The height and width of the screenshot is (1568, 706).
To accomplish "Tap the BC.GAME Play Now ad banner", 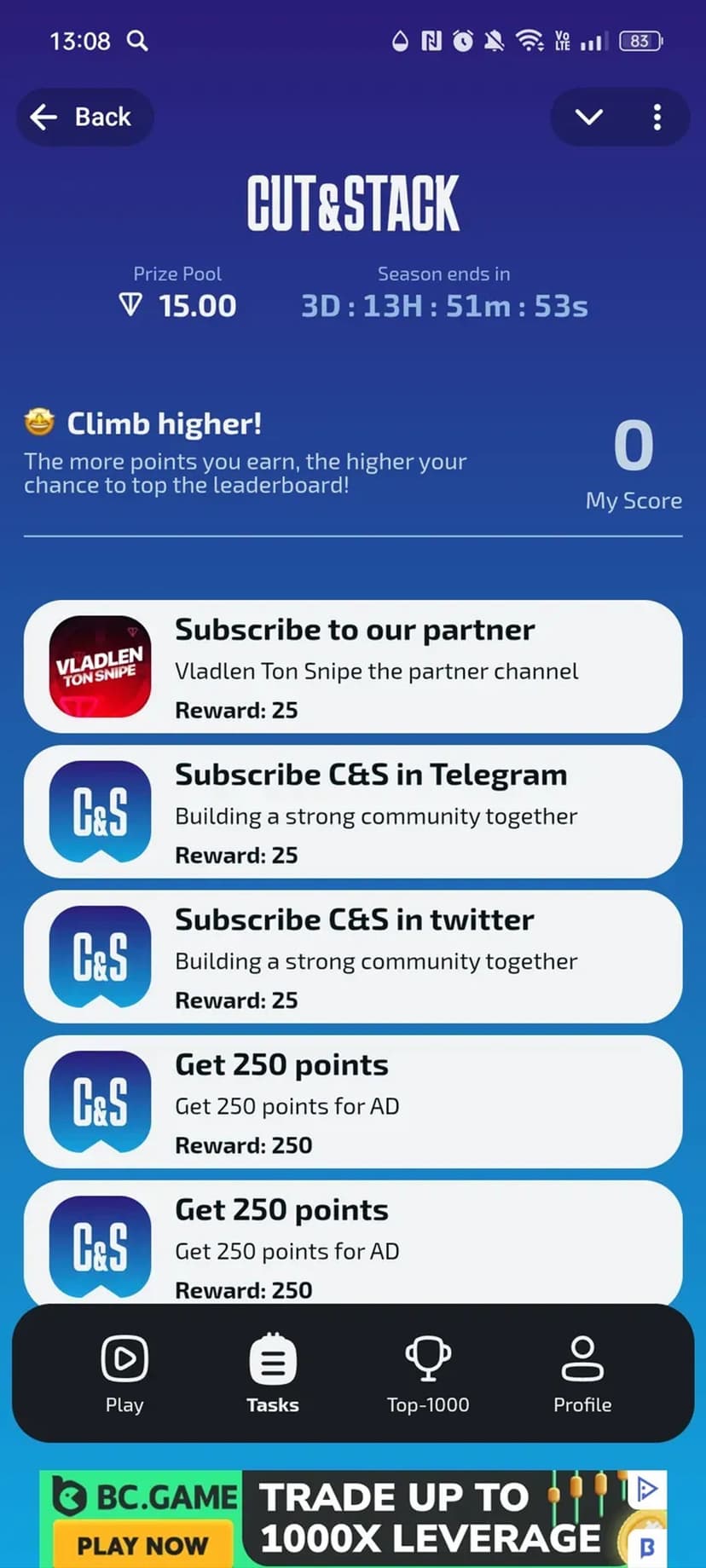I will coord(142,1543).
